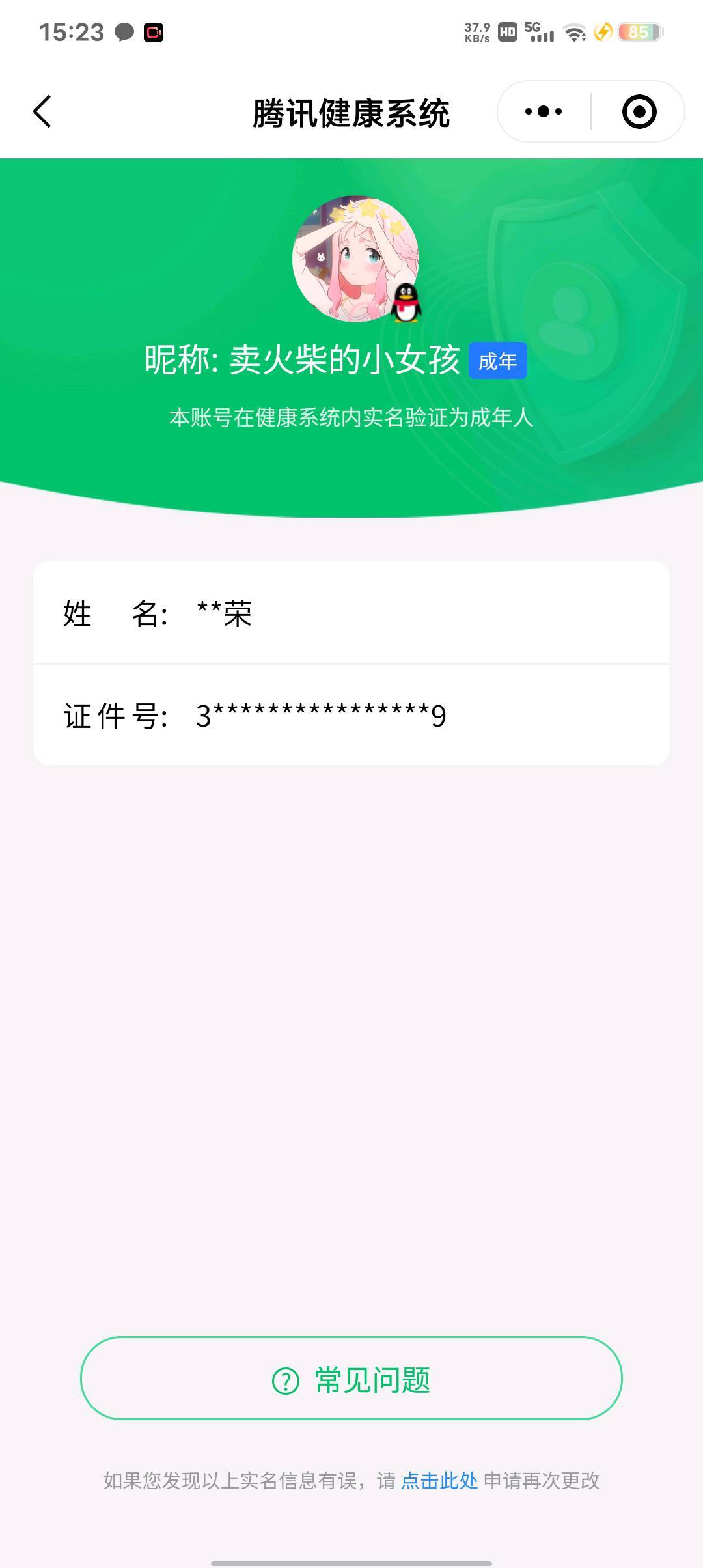Viewport: 703px width, 1568px height.
Task: Go back using the top-left arrow
Action: [42, 111]
